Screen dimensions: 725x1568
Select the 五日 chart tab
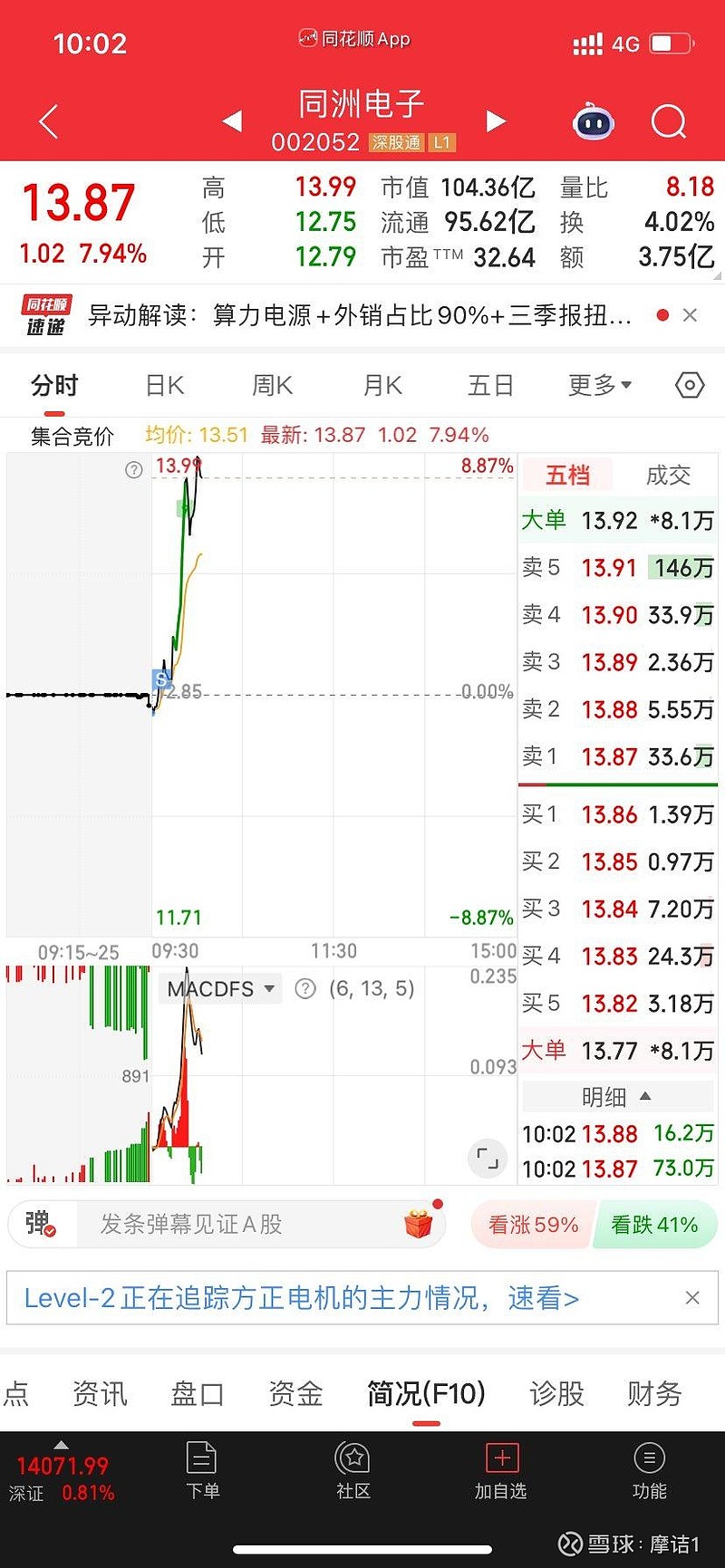coord(490,386)
